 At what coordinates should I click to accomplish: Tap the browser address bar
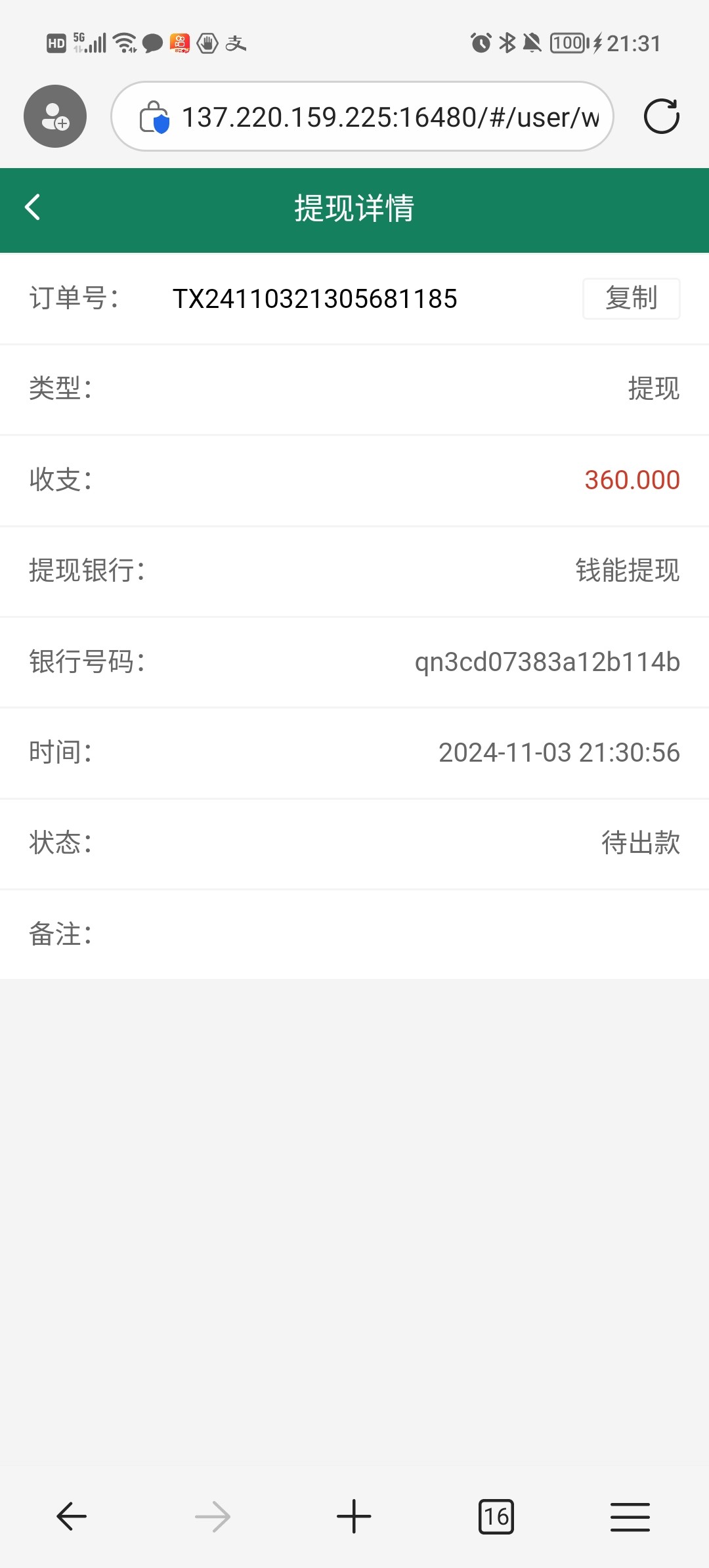pyautogui.click(x=362, y=117)
